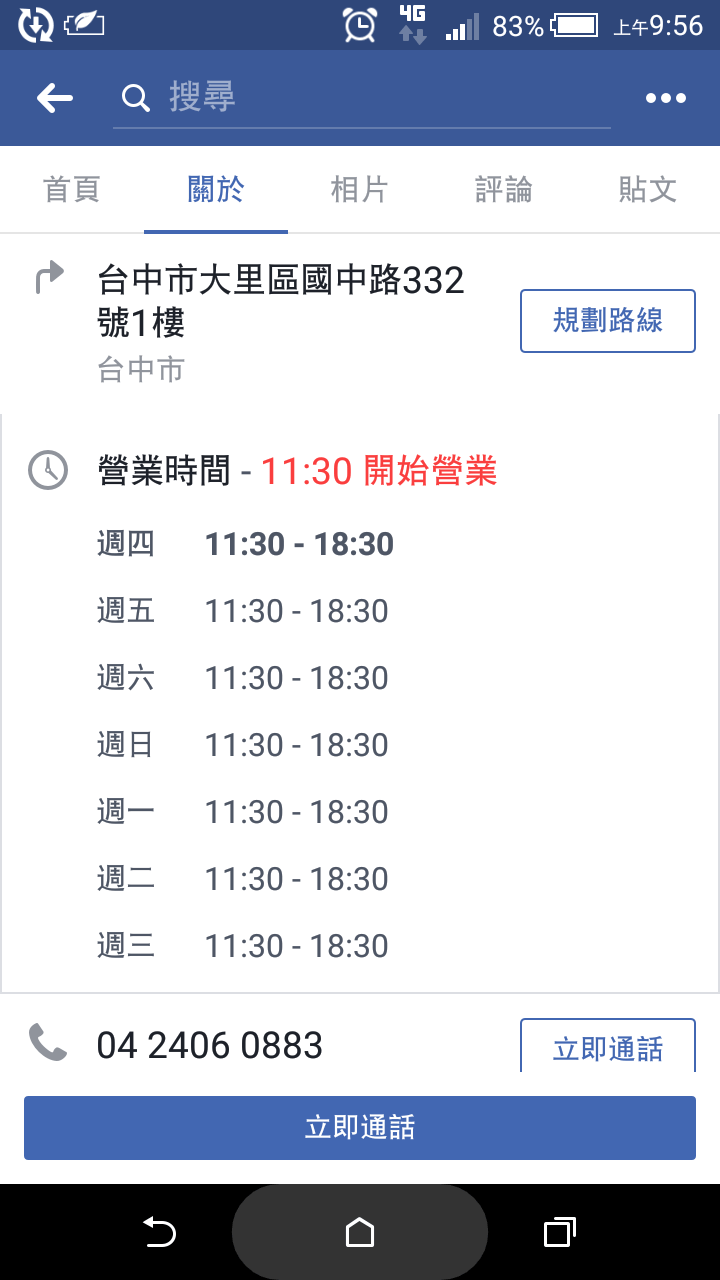Tap the 規劃路線 button
The width and height of the screenshot is (720, 1280).
(x=608, y=321)
